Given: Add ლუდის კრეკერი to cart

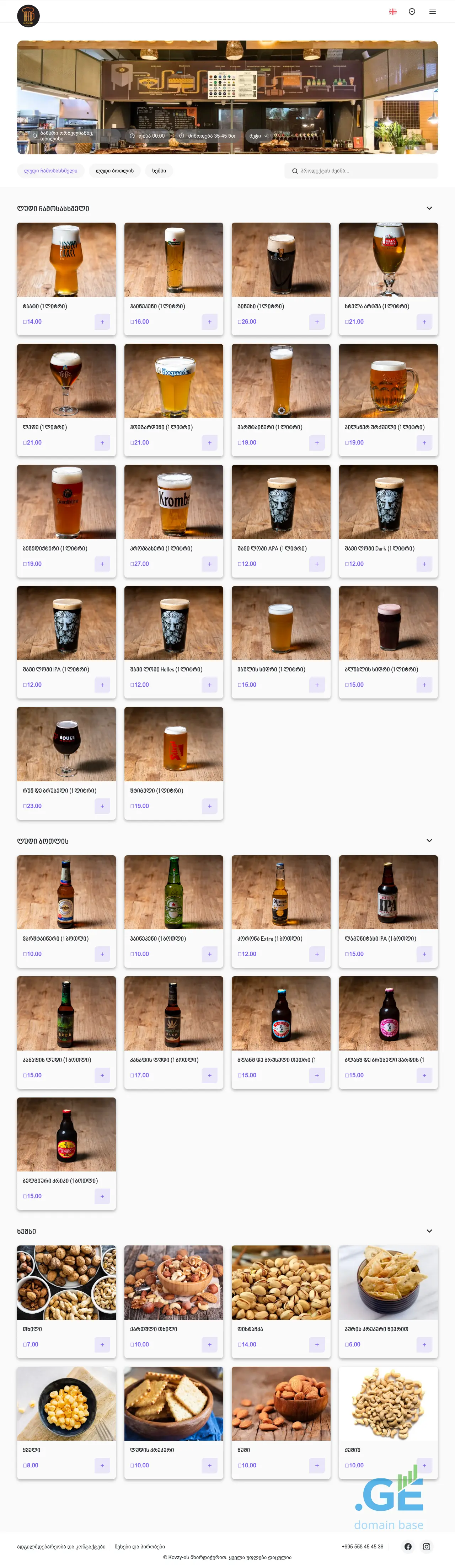Looking at the screenshot, I should coord(209,1465).
